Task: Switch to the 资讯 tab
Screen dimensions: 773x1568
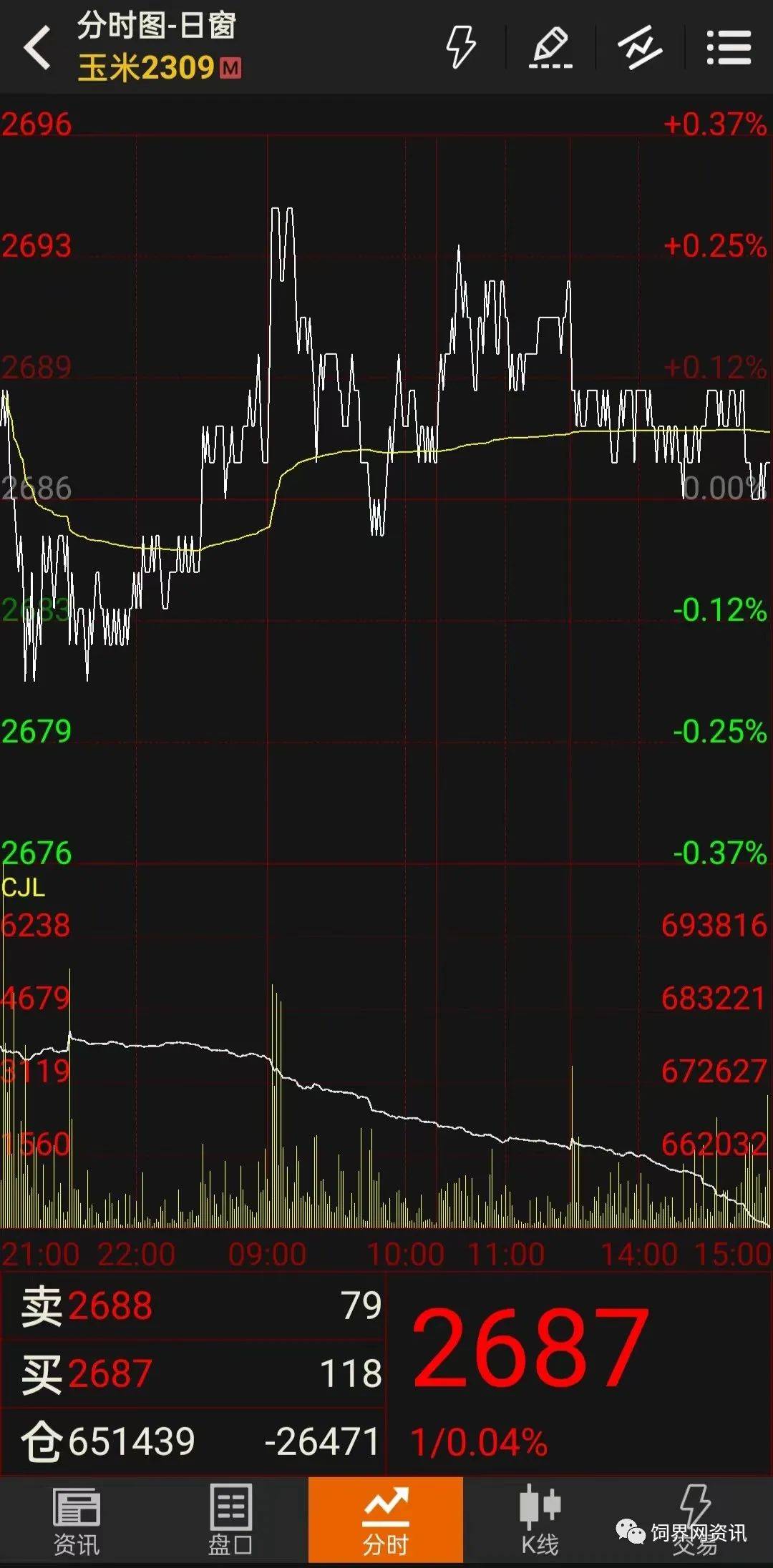Action: tap(77, 1520)
